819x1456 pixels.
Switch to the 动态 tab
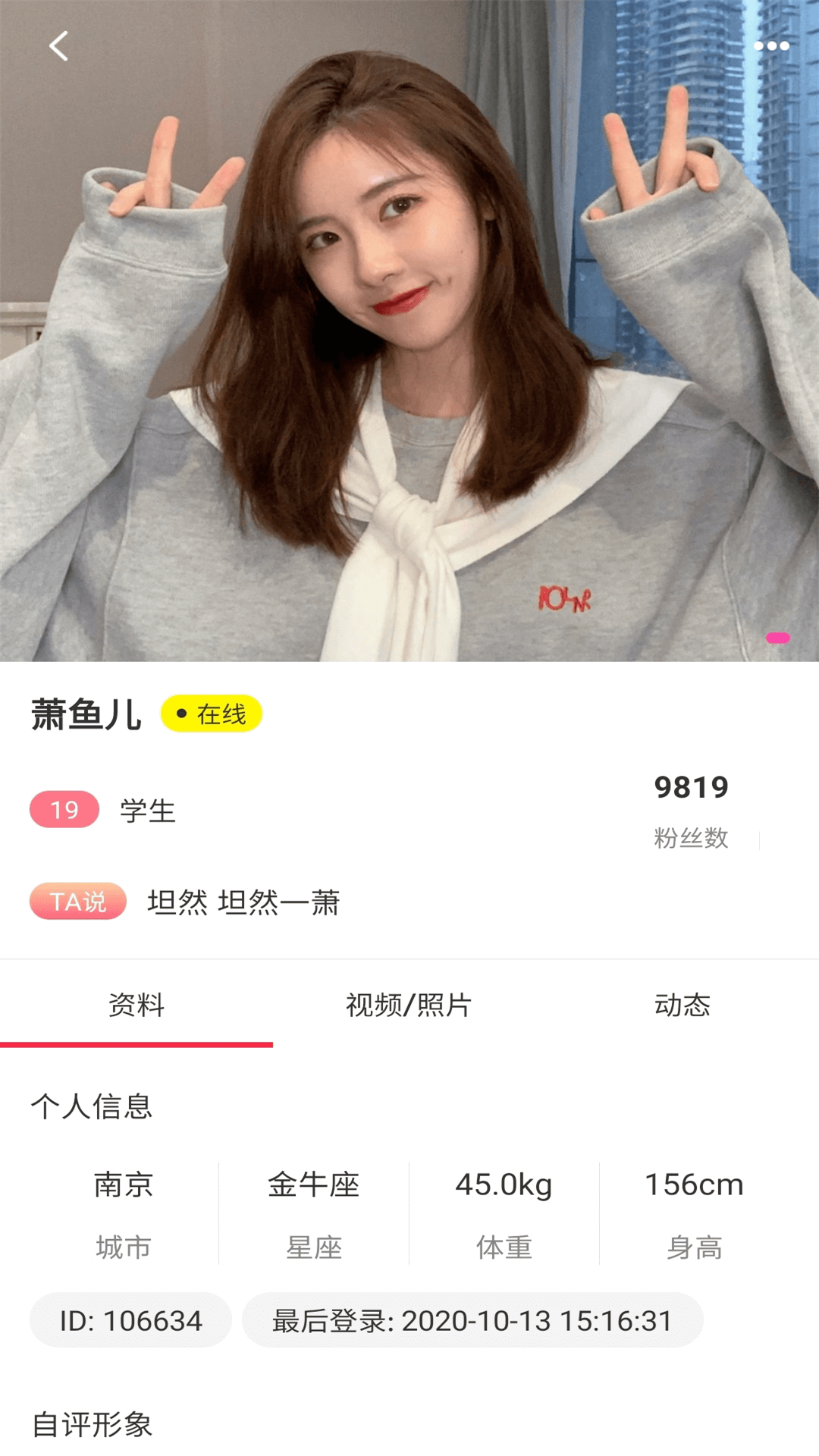682,1006
